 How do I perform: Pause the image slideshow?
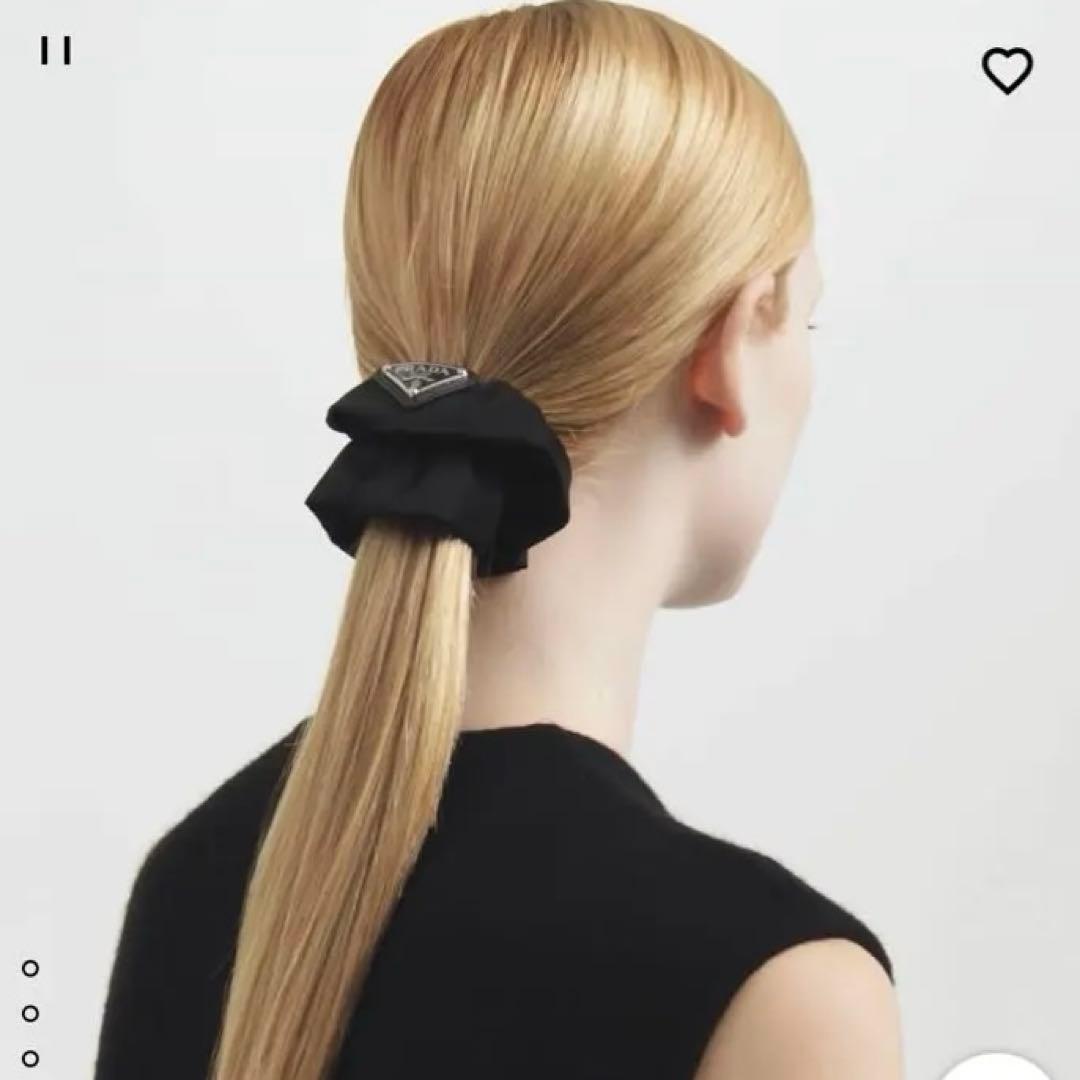[x=56, y=50]
